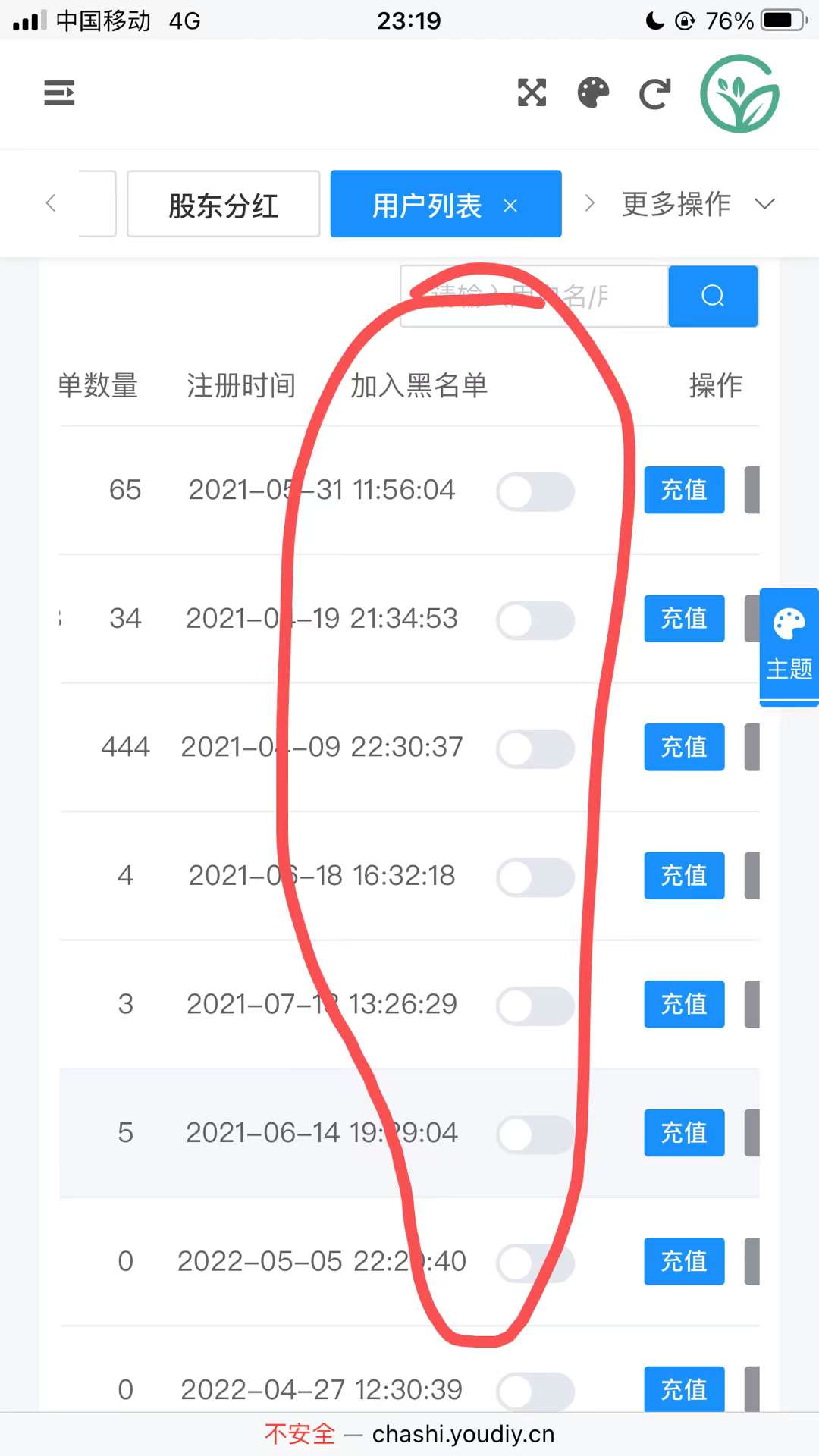Blacklist user registered 2021-05-31 11:56:04
The image size is (819, 1456).
pos(535,492)
